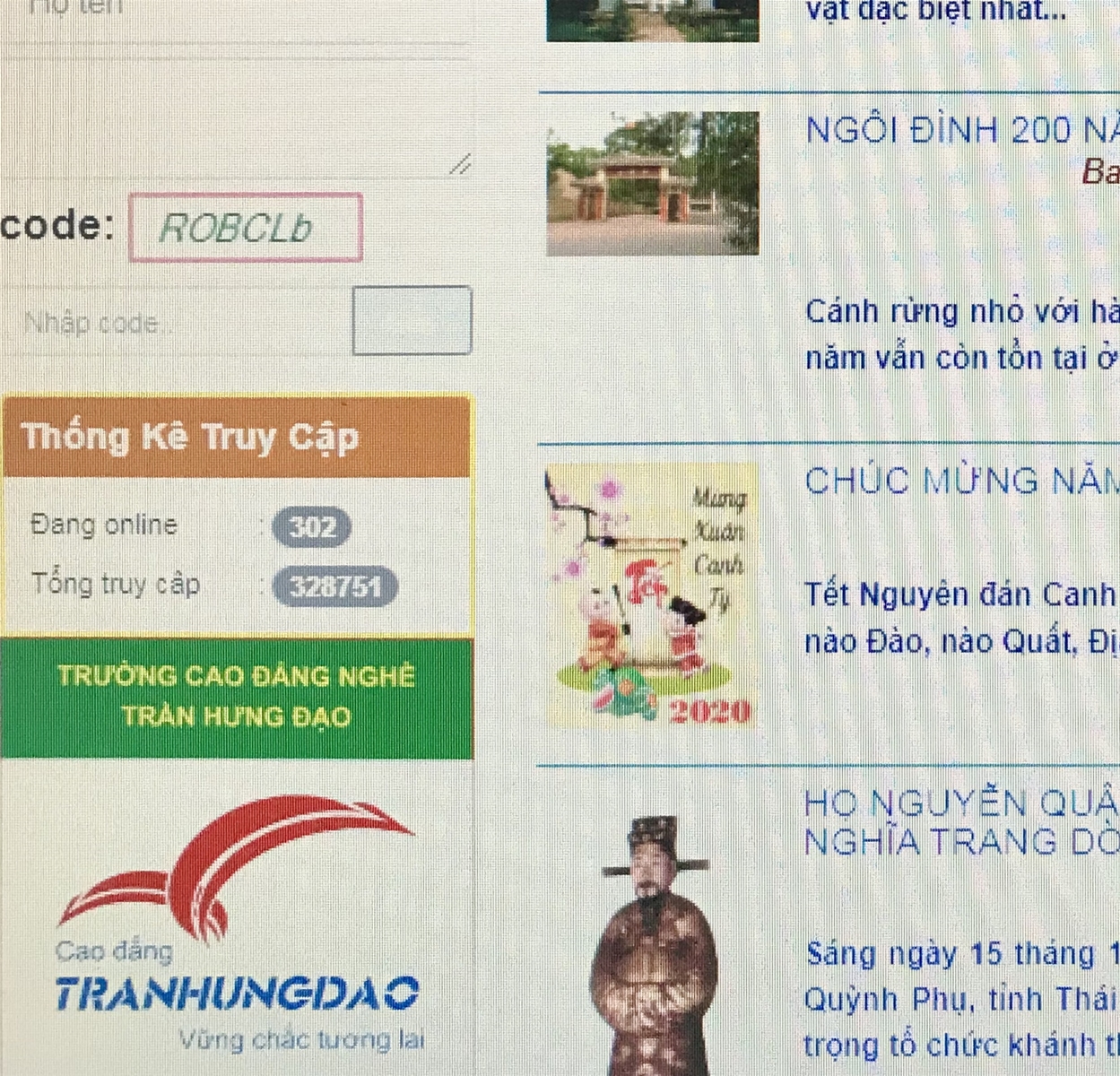This screenshot has width=1120, height=1076.
Task: Open the Chúc Mừng Năm article title
Action: coord(961,482)
